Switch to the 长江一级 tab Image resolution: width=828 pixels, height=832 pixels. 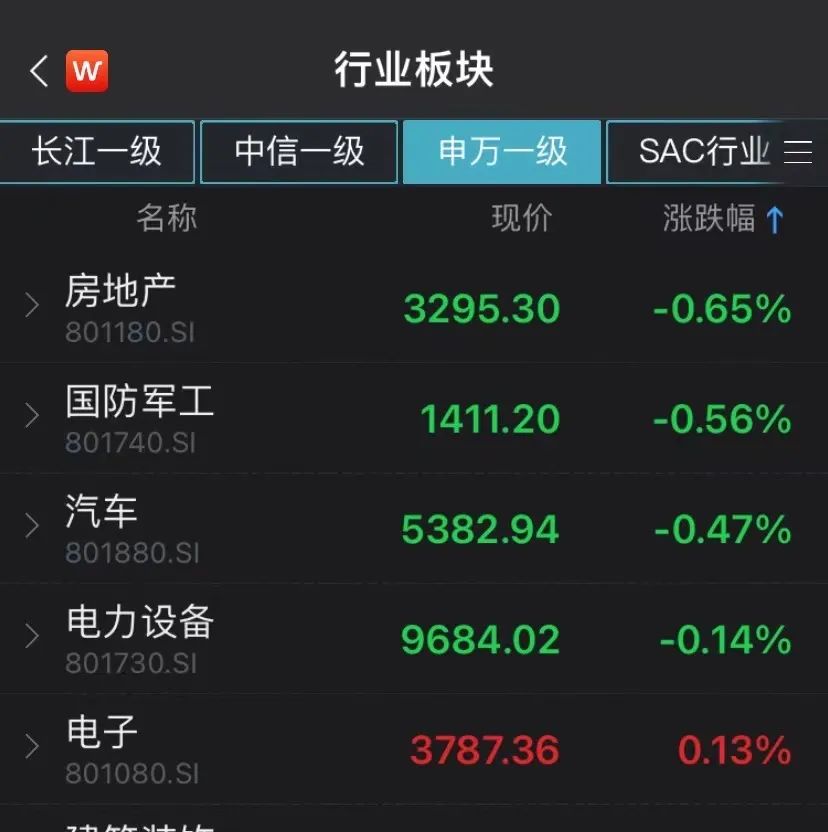click(95, 151)
